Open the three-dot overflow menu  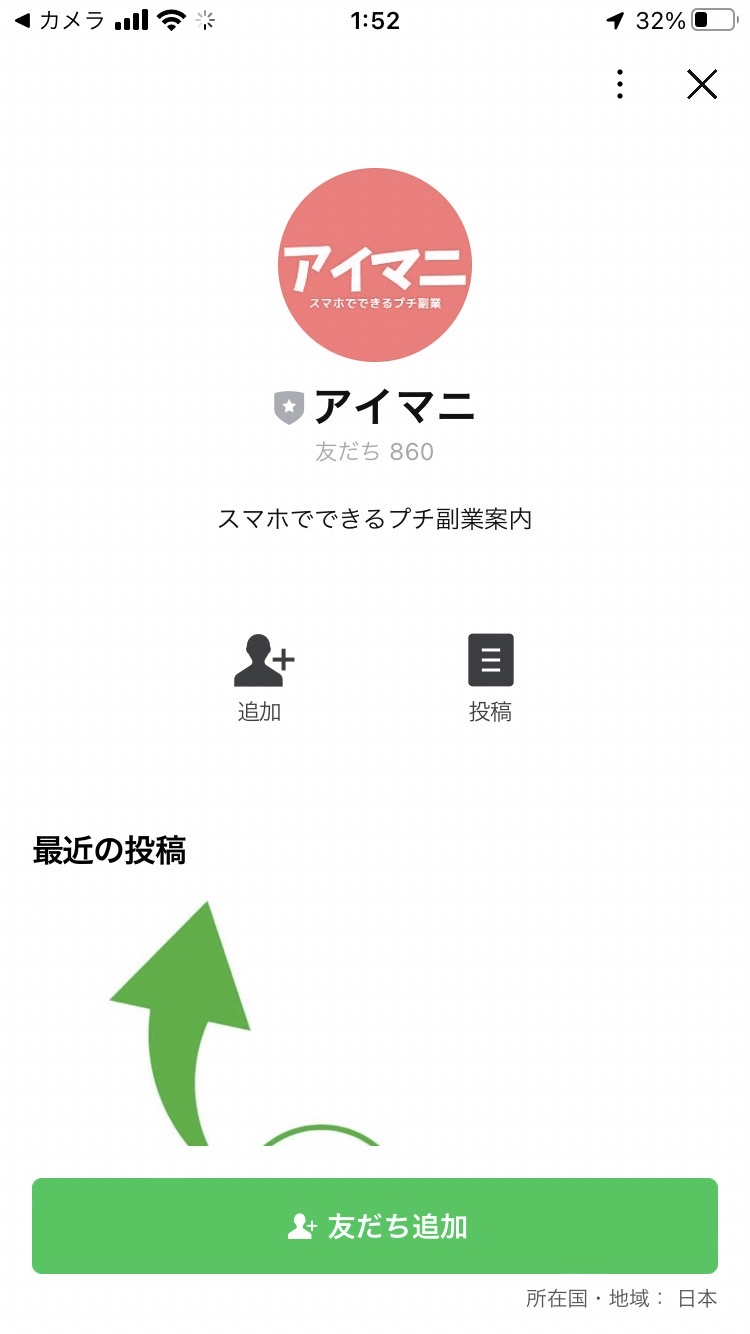tap(620, 85)
